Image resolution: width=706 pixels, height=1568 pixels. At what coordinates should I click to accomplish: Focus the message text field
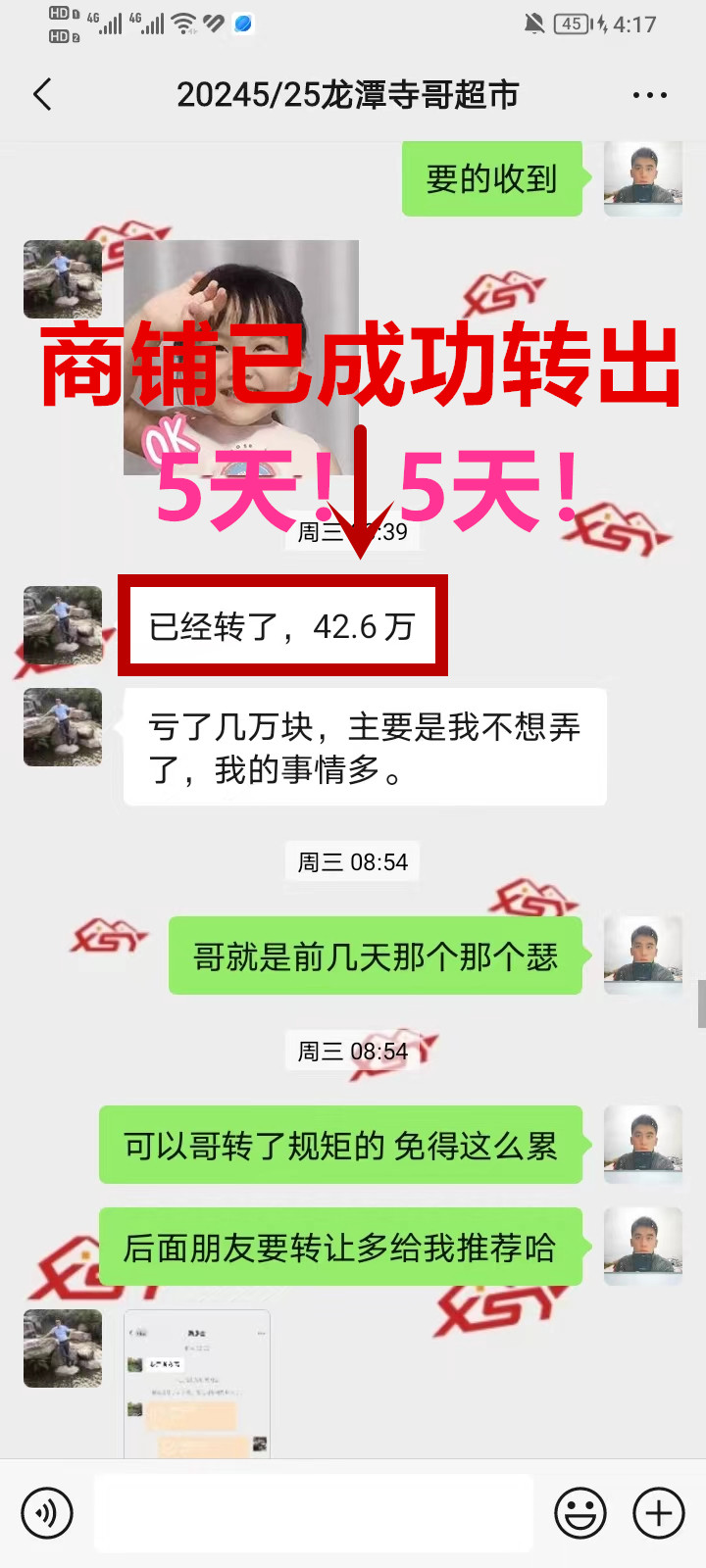[314, 1513]
